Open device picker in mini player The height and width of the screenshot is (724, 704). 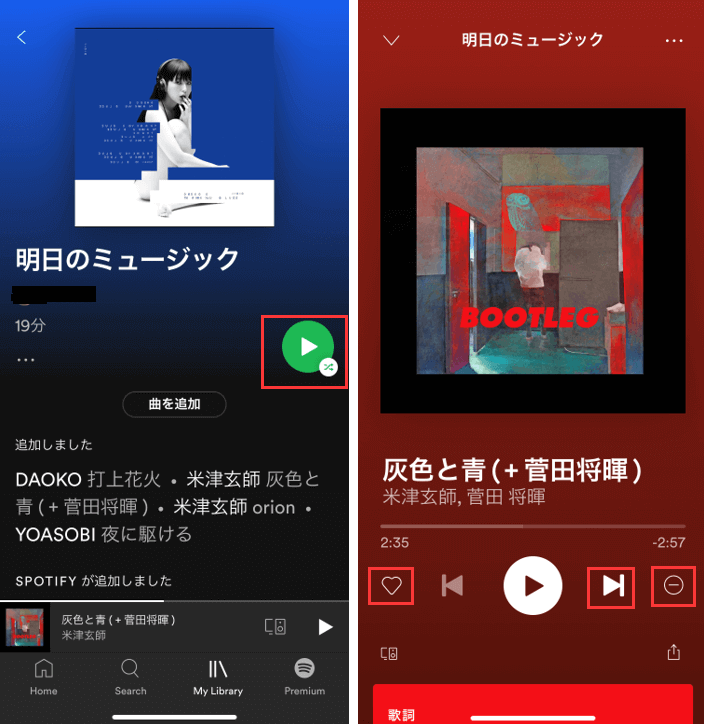click(x=276, y=627)
